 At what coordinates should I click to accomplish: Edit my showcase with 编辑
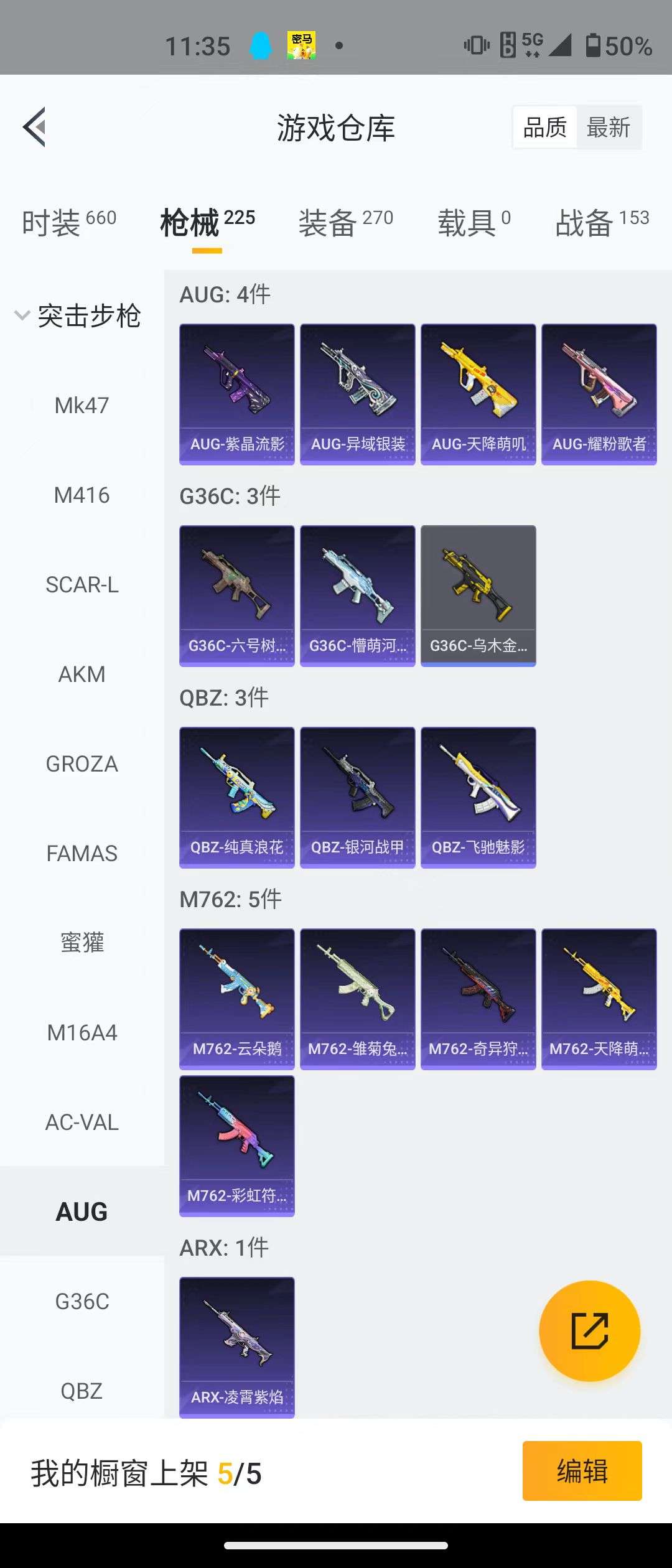(582, 1472)
